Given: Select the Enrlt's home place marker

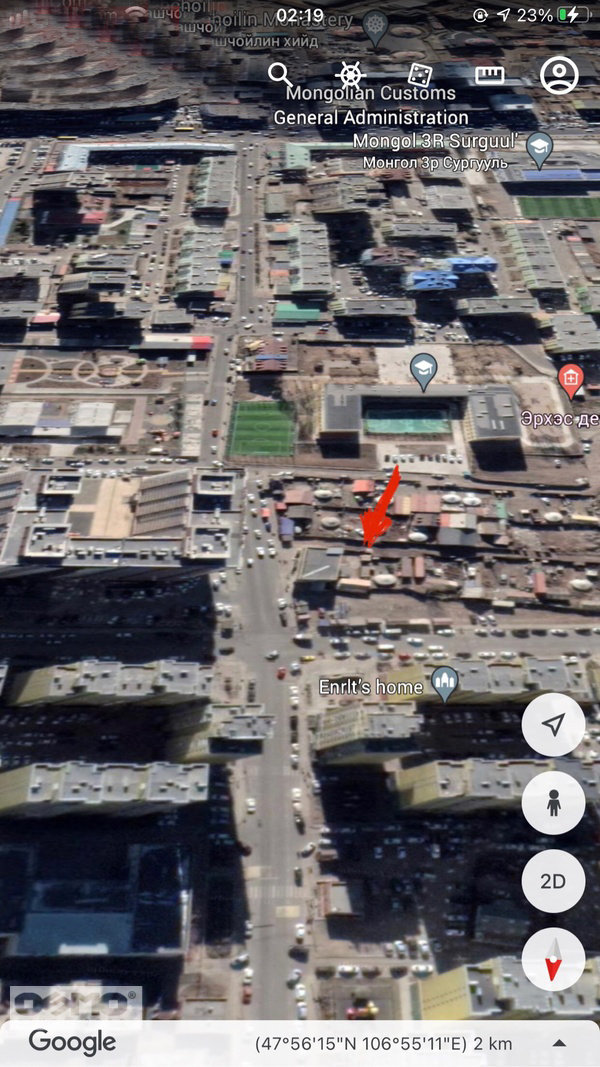Looking at the screenshot, I should tap(446, 684).
